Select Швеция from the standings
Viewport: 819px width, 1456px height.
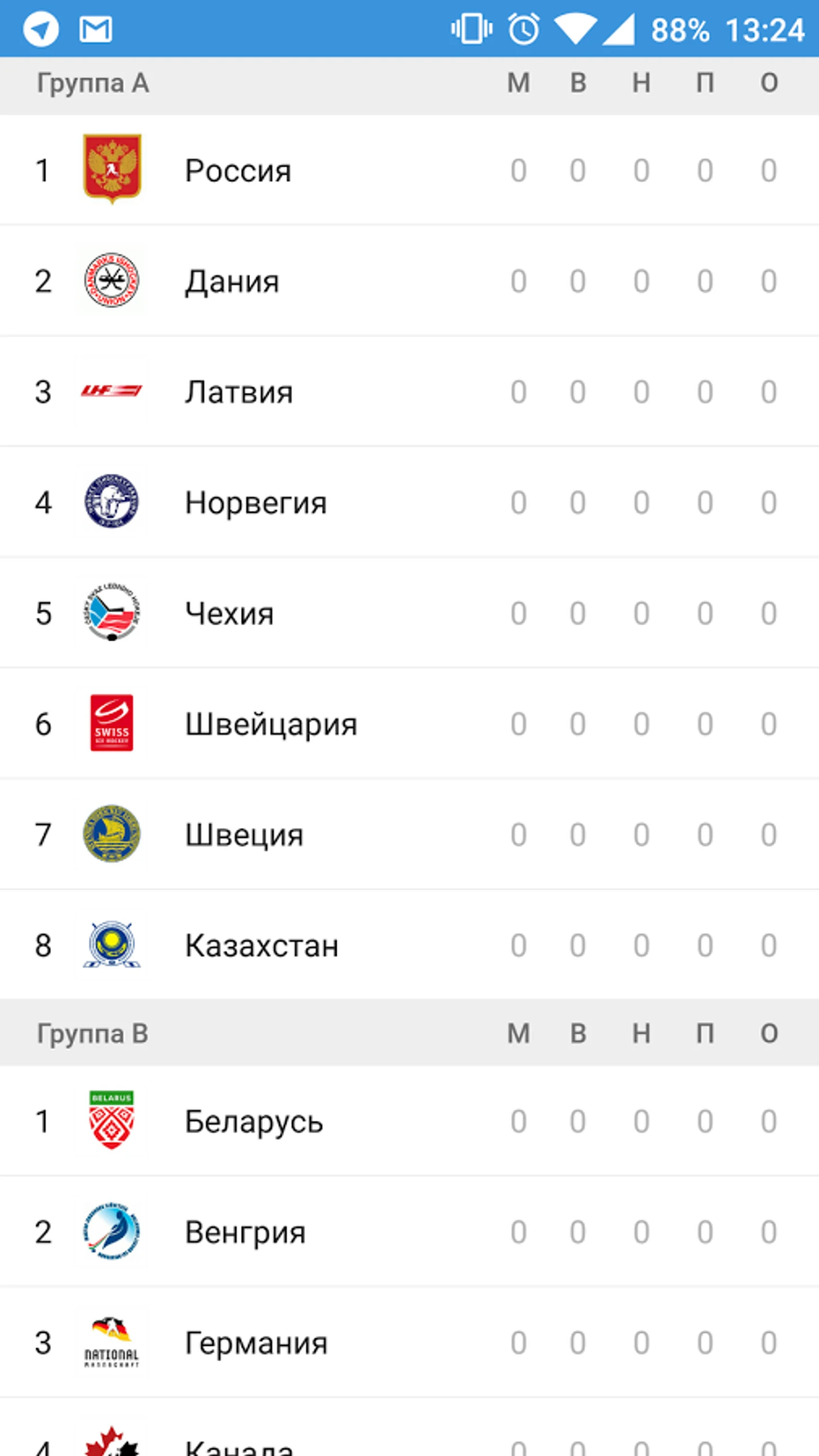[245, 835]
